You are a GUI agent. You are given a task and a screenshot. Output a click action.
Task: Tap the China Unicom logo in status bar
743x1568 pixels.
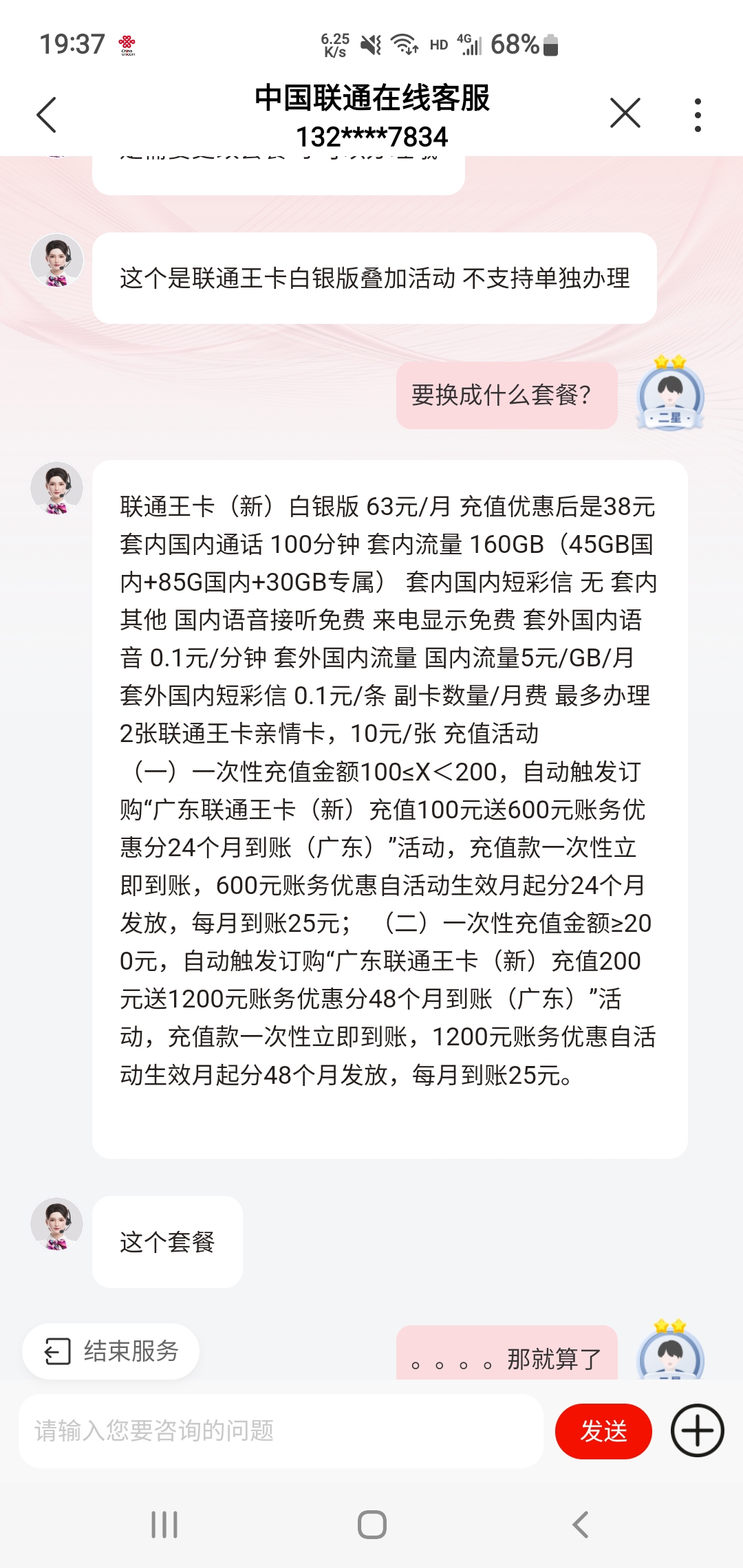[x=129, y=43]
